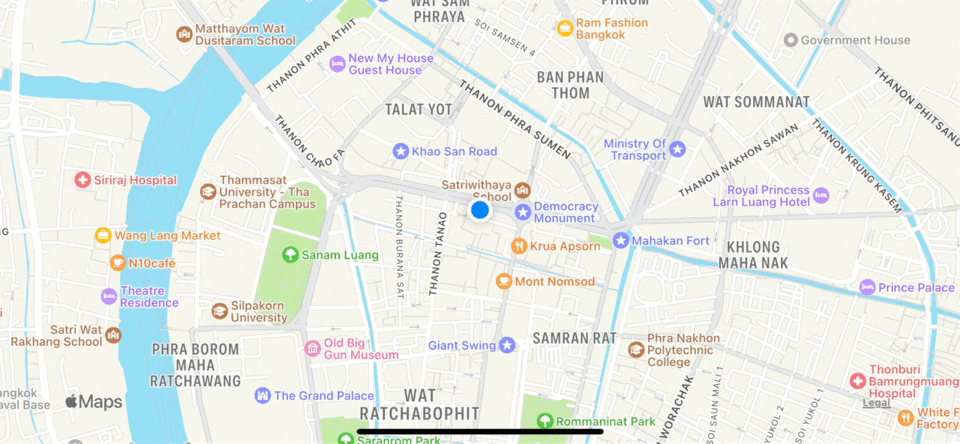
Task: Open New My House Guest House pin
Action: [337, 64]
